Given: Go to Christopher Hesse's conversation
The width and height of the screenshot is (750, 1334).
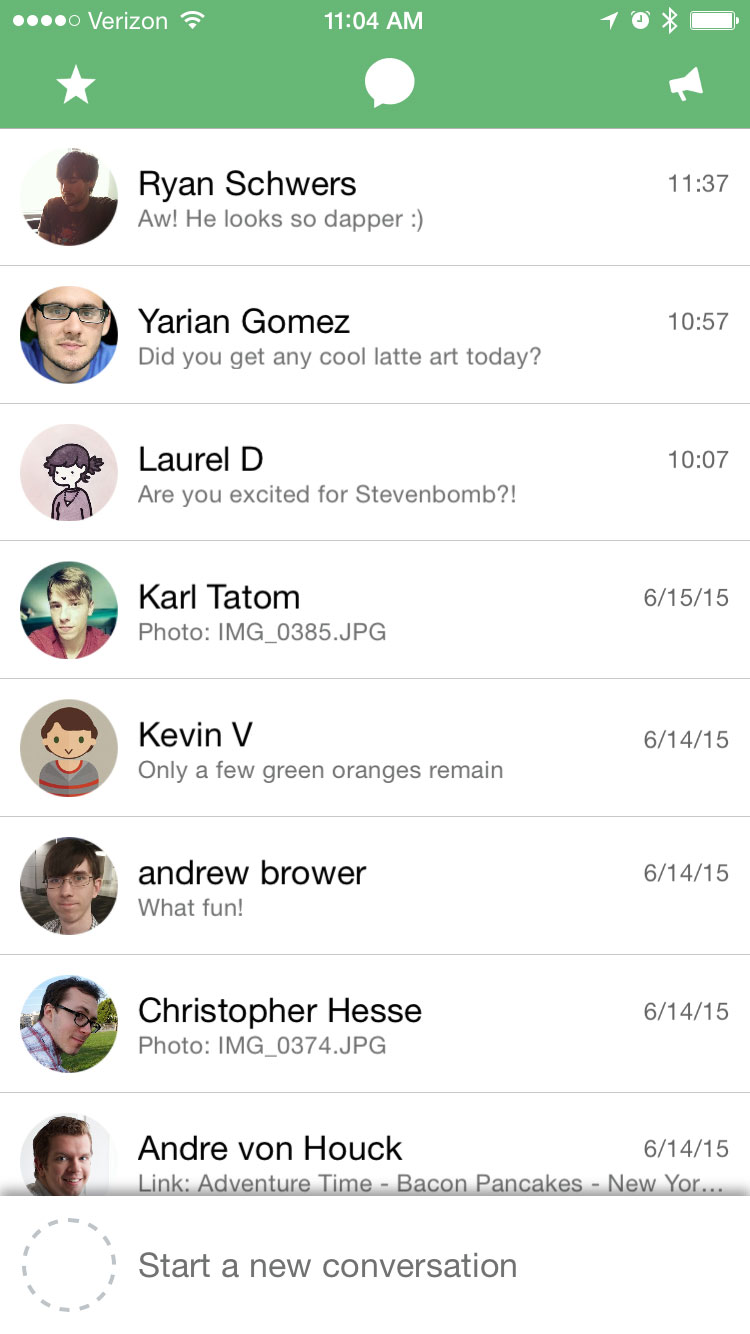Looking at the screenshot, I should pyautogui.click(x=375, y=1024).
